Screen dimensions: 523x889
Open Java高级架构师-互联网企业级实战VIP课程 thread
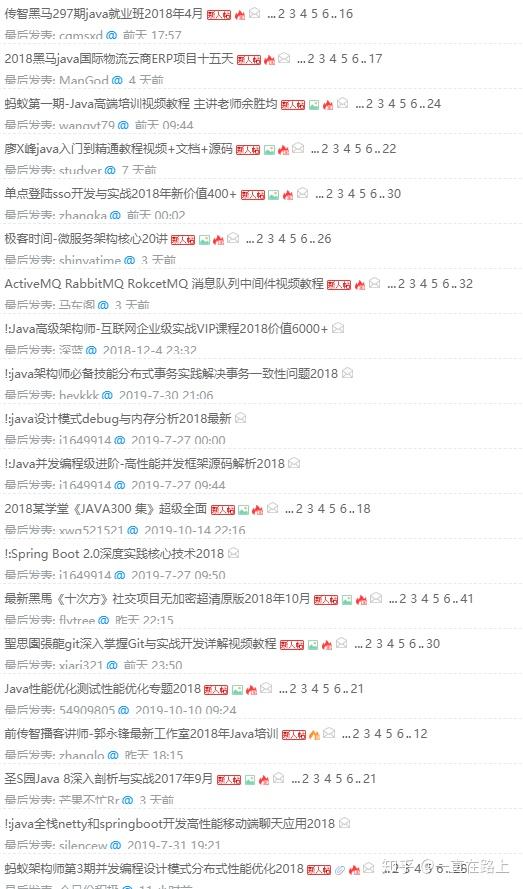tap(166, 329)
